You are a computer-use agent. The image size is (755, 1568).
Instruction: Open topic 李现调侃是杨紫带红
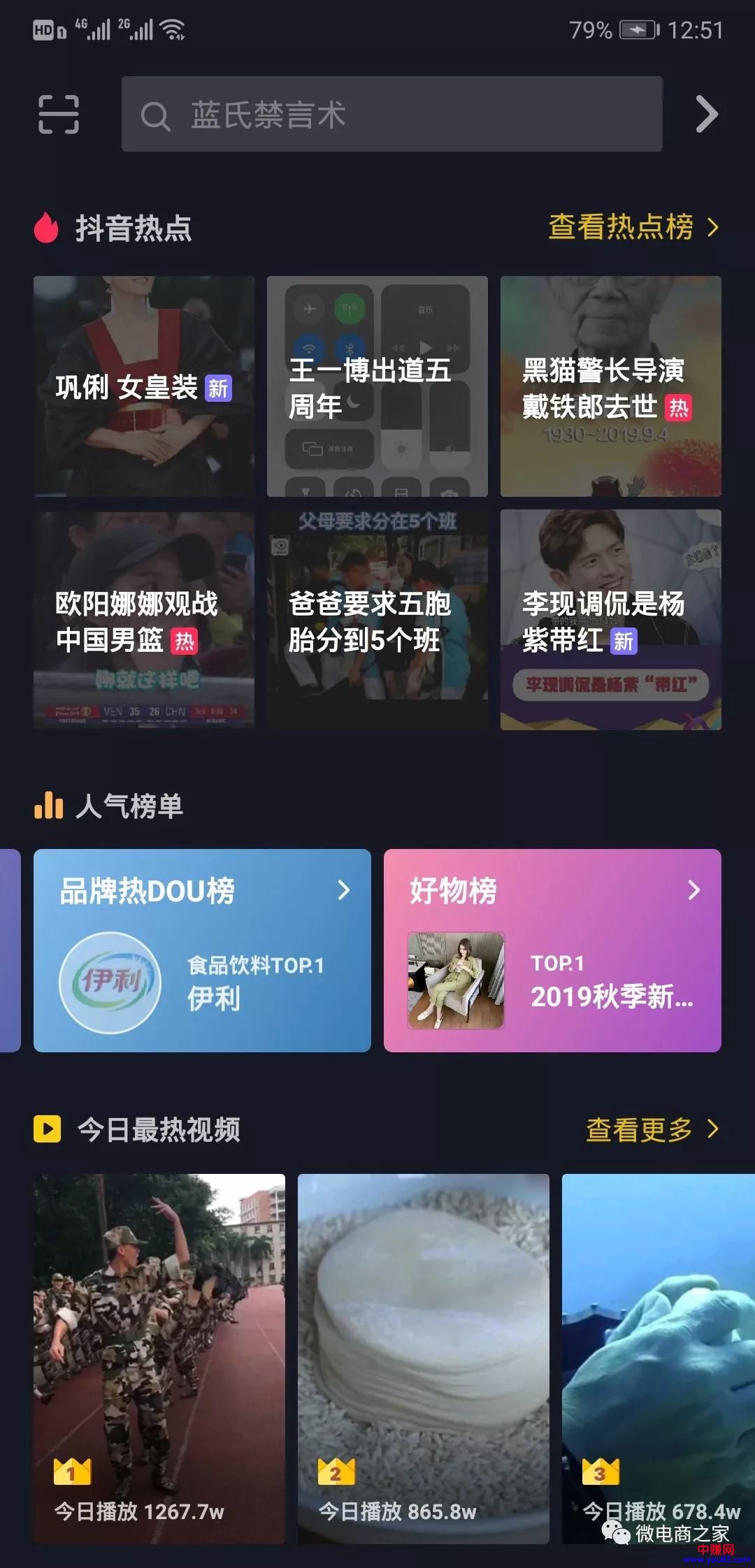click(x=610, y=620)
